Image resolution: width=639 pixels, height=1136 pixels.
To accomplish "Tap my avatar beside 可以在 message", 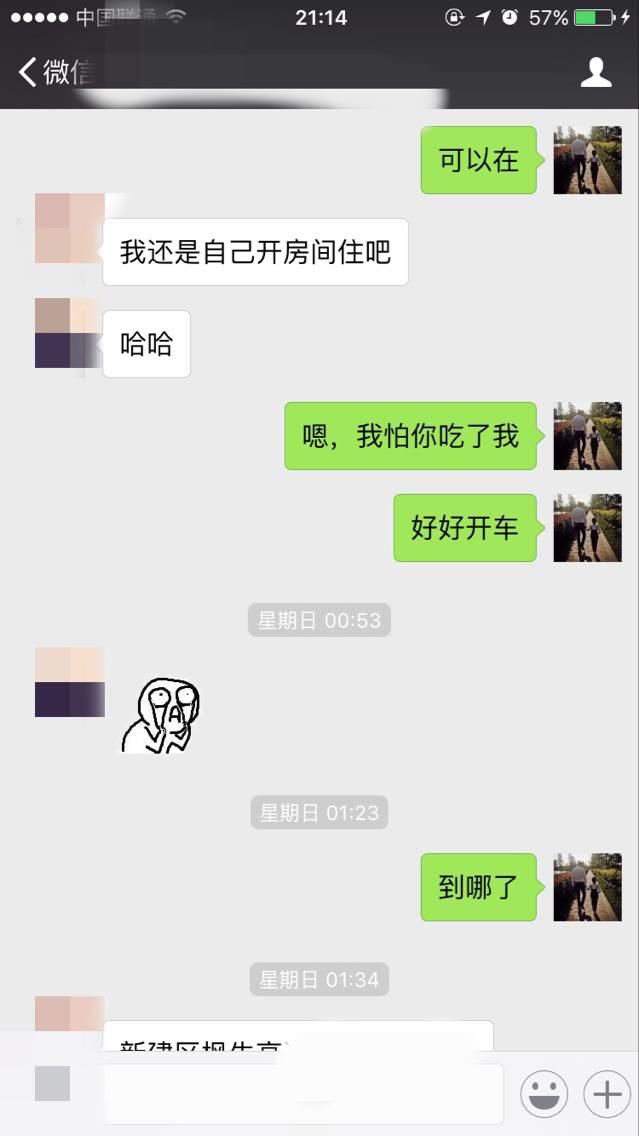I will click(x=587, y=160).
